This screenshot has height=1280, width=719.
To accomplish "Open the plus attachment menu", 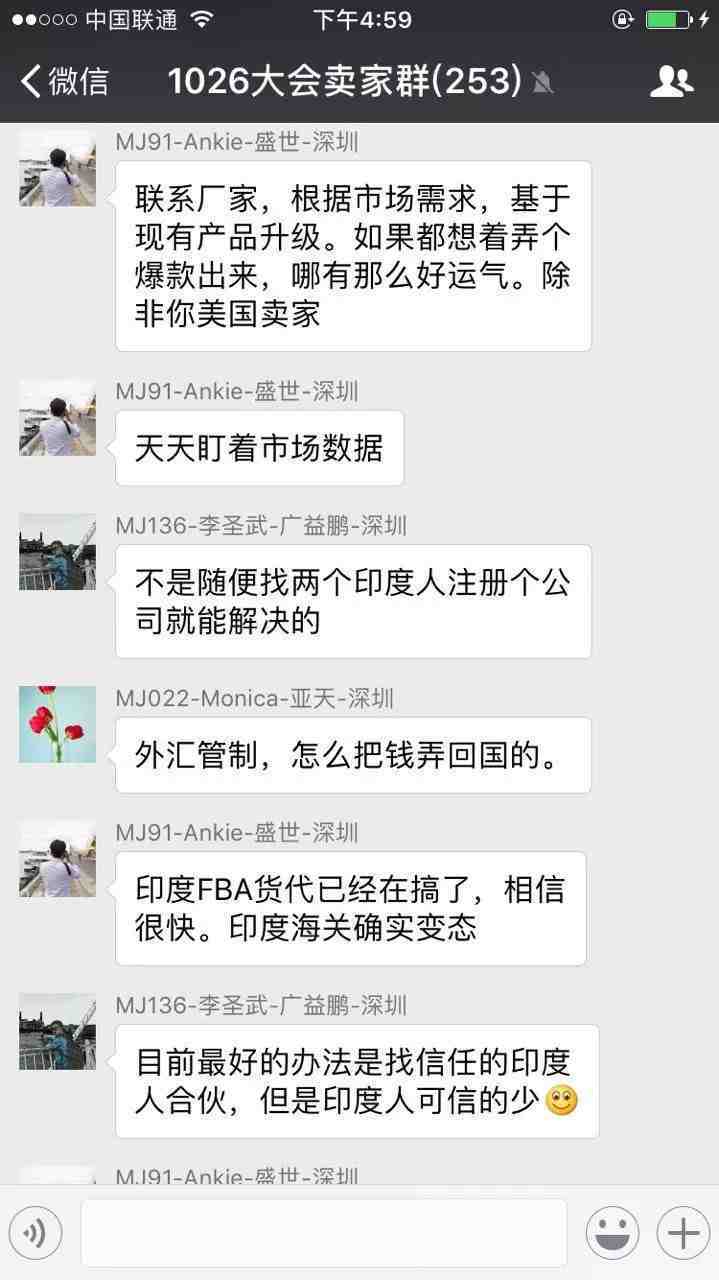I will tap(683, 1233).
